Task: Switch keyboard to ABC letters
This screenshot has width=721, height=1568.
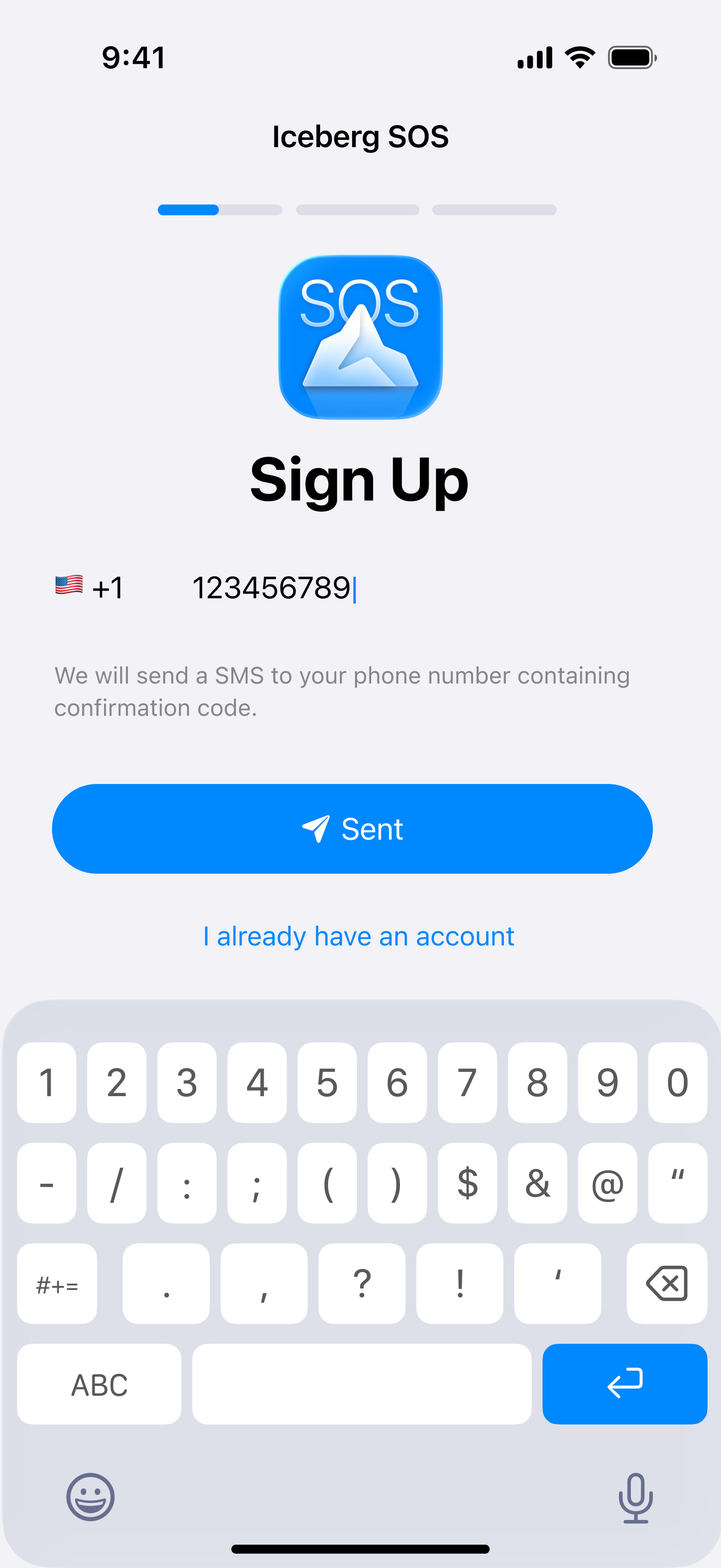Action: 99,1384
